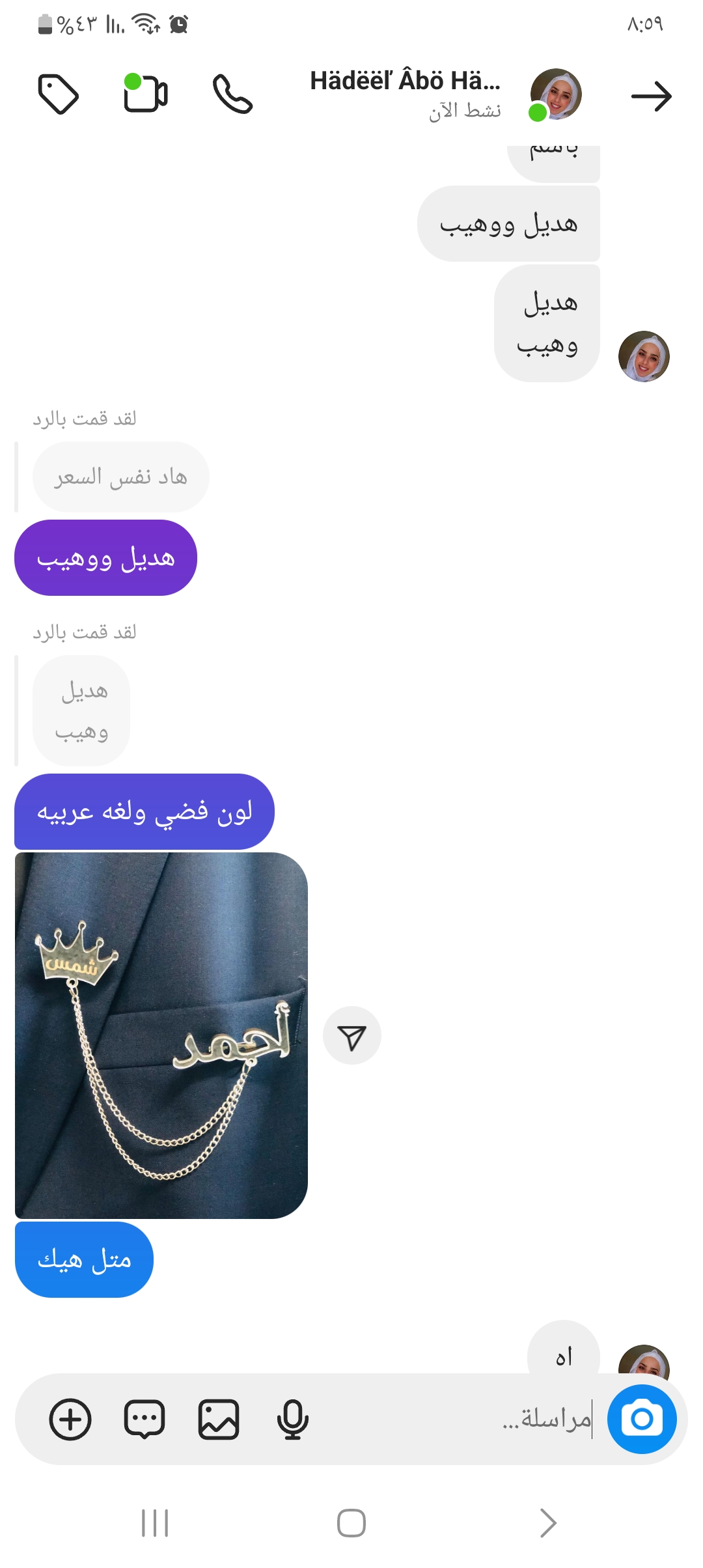Tap system recent apps button
This screenshot has height=1568, width=703.
coord(155,1523)
